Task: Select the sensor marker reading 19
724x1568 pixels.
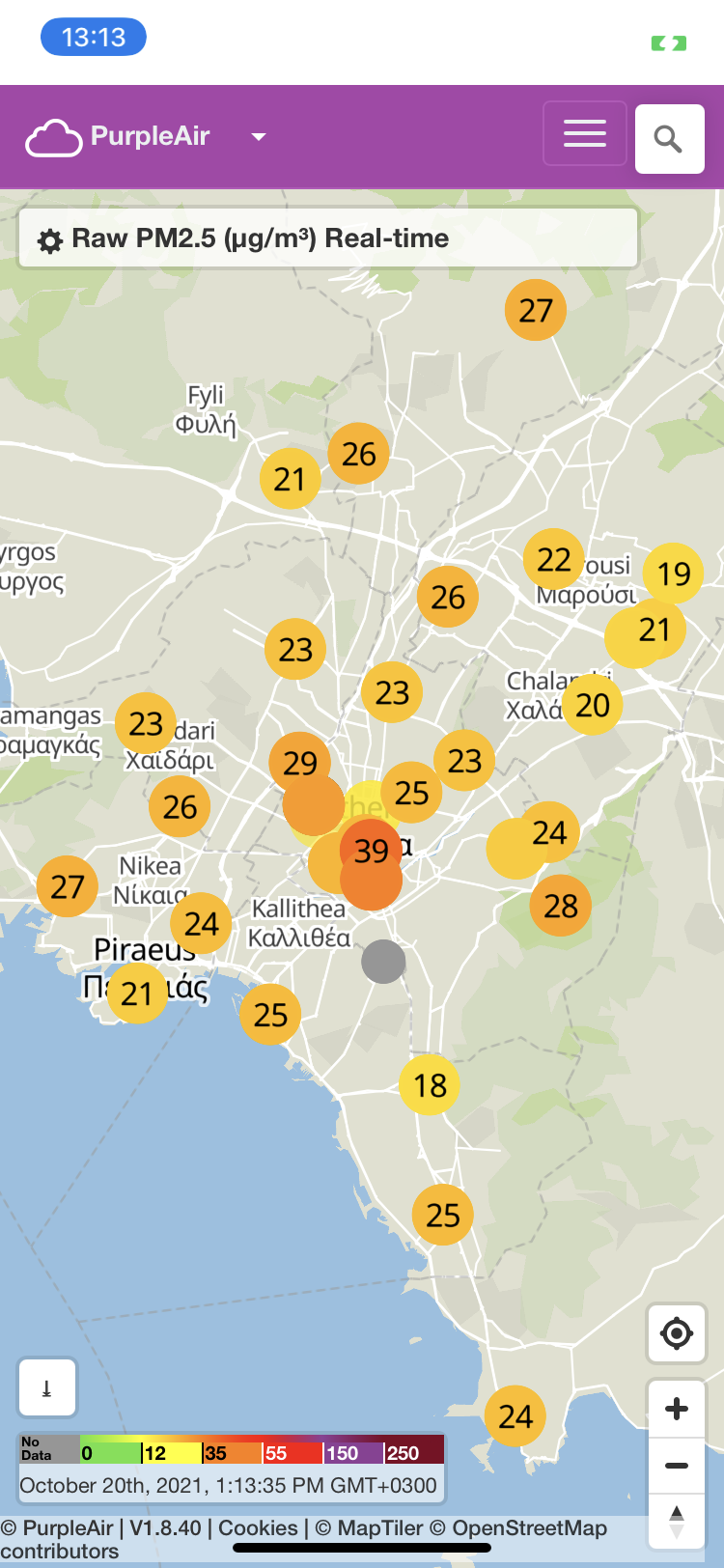Action: click(x=674, y=574)
